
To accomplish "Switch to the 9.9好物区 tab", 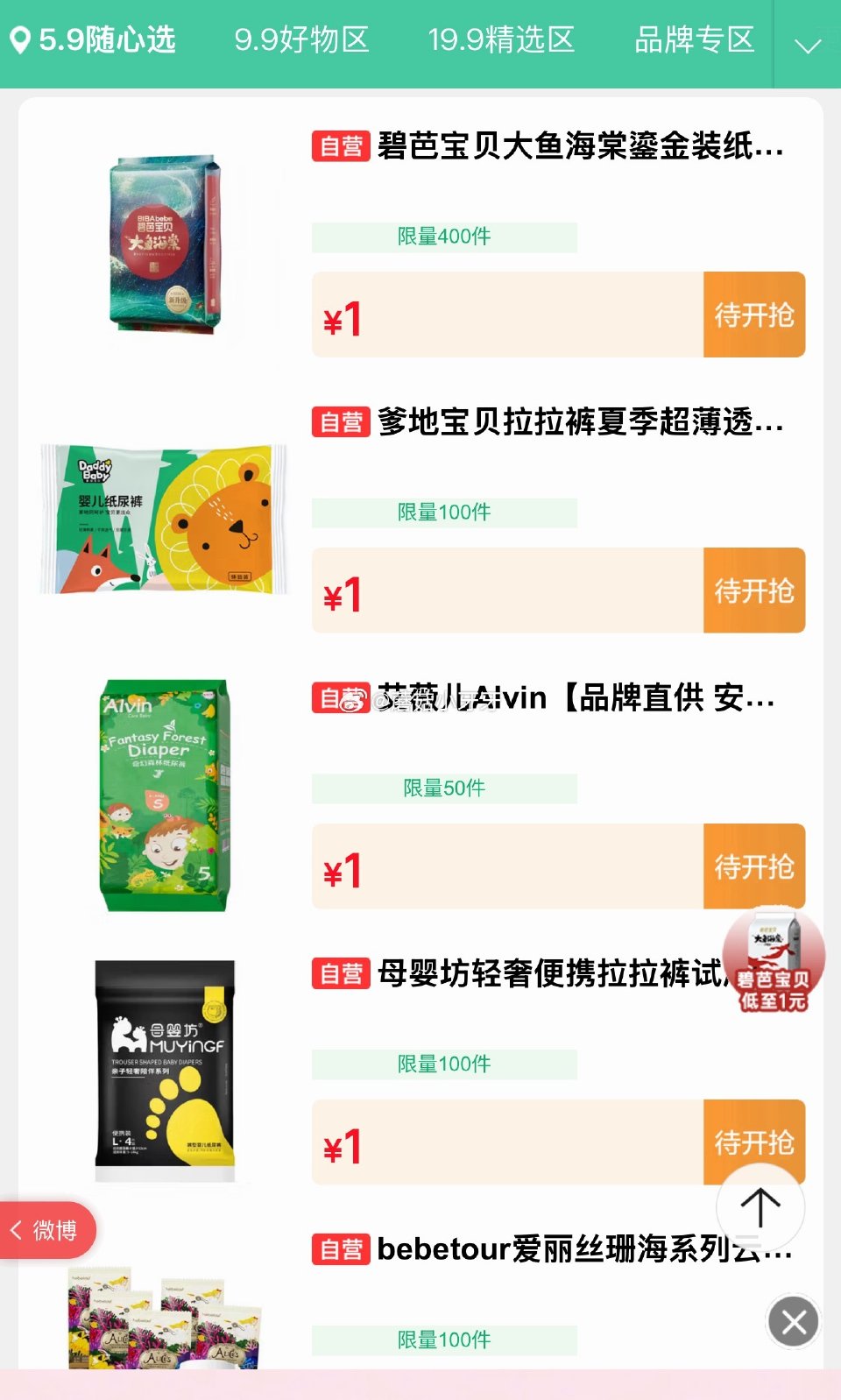I will point(302,39).
